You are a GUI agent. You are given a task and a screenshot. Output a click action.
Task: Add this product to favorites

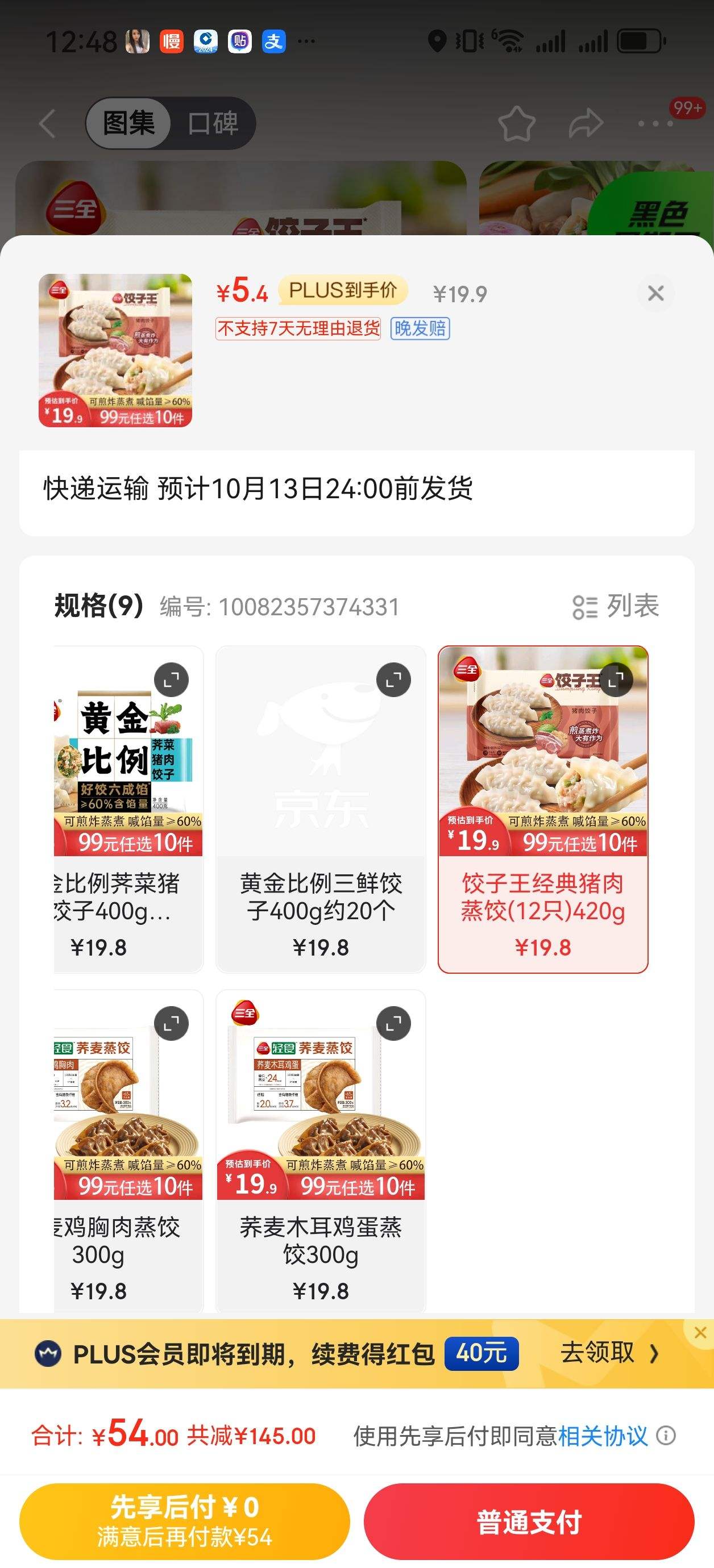[517, 124]
